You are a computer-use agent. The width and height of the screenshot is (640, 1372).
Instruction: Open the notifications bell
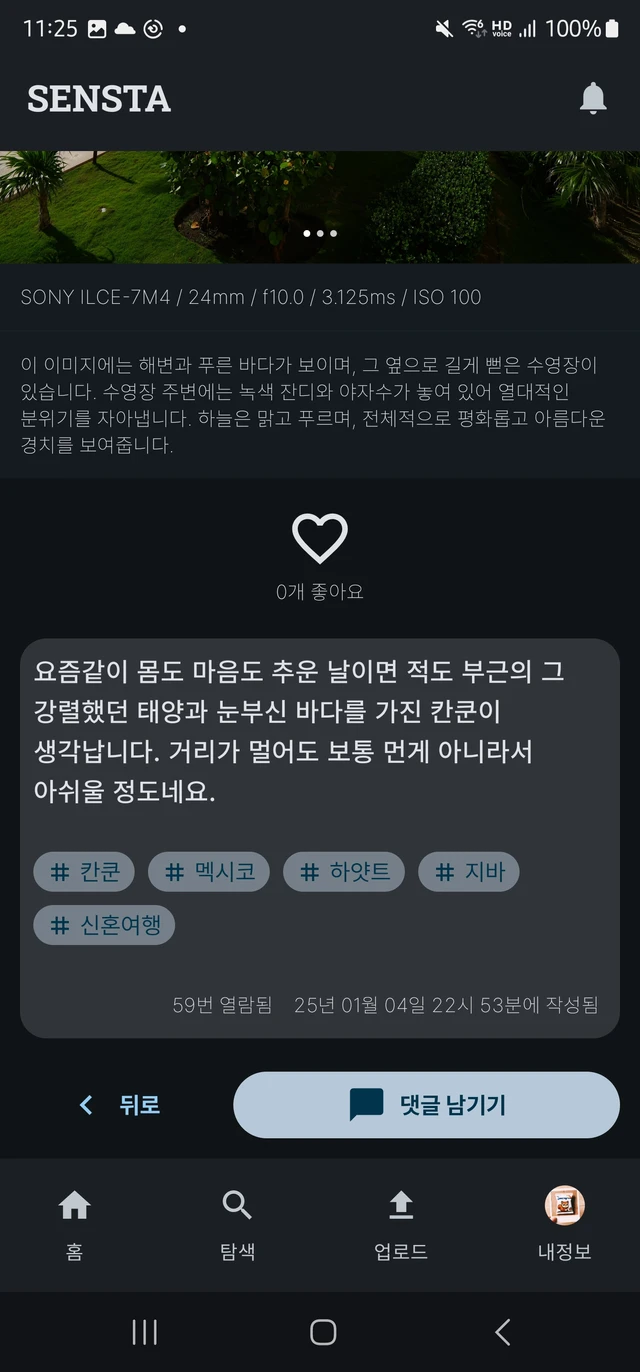coord(593,98)
